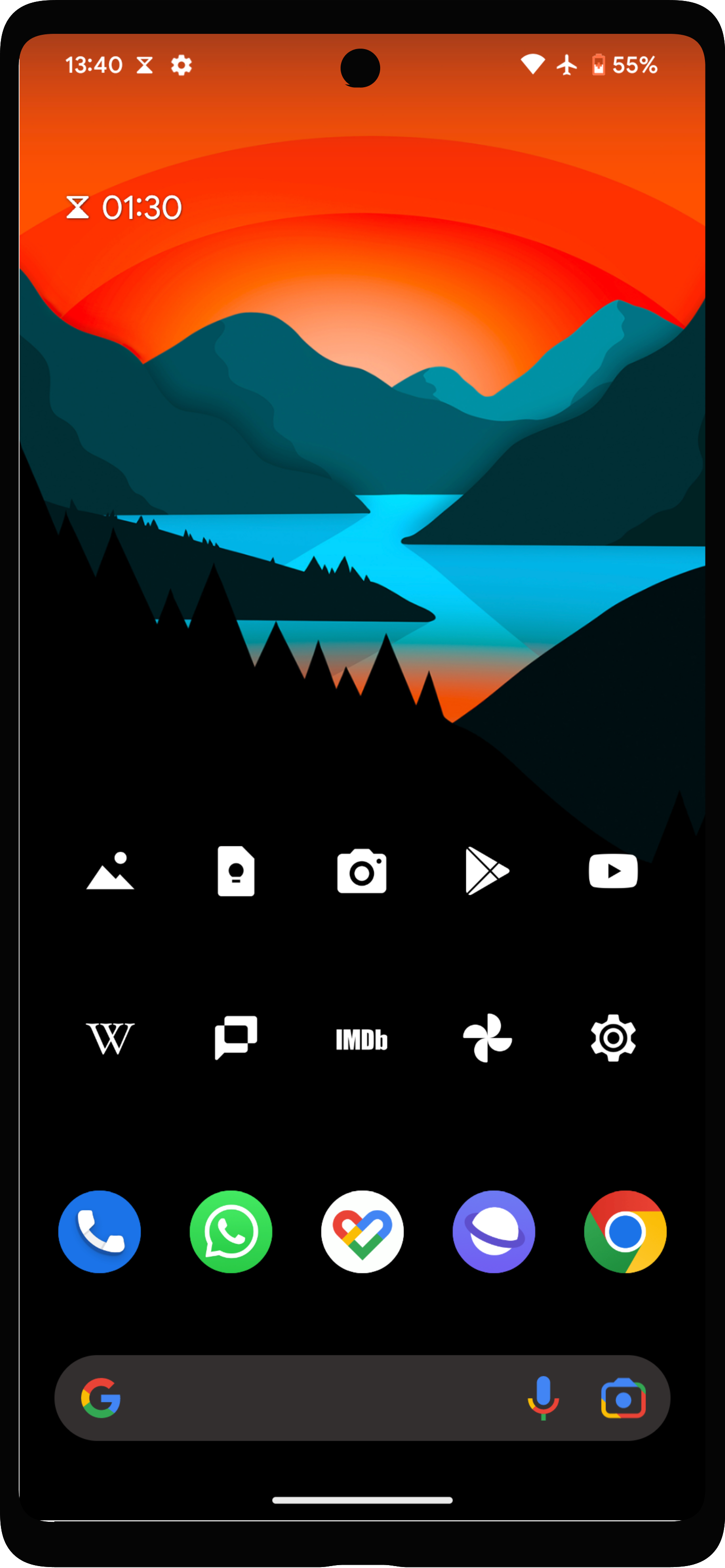Open the pinwheel icon app
The image size is (725, 1568).
pos(487,1038)
